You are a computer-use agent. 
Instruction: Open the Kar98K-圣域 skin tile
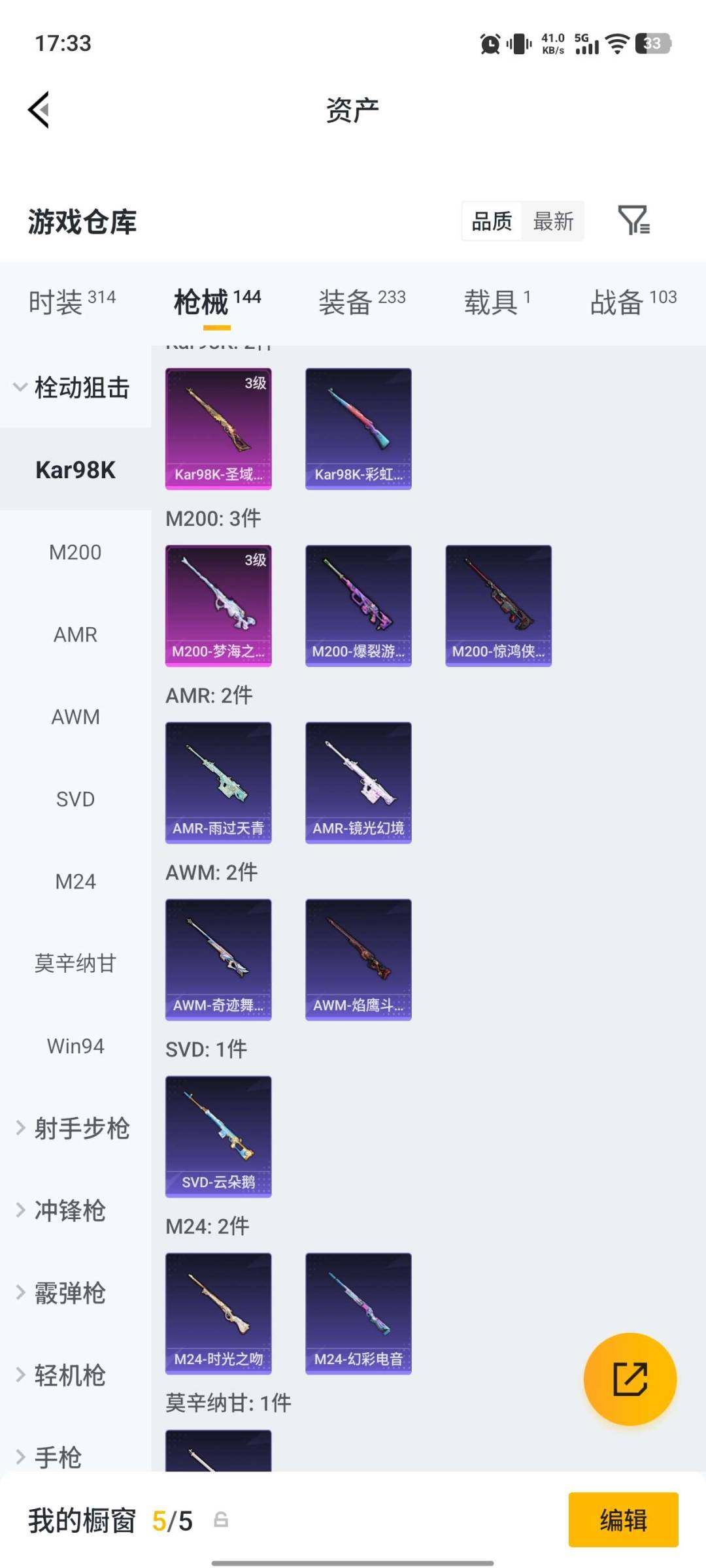pos(218,429)
